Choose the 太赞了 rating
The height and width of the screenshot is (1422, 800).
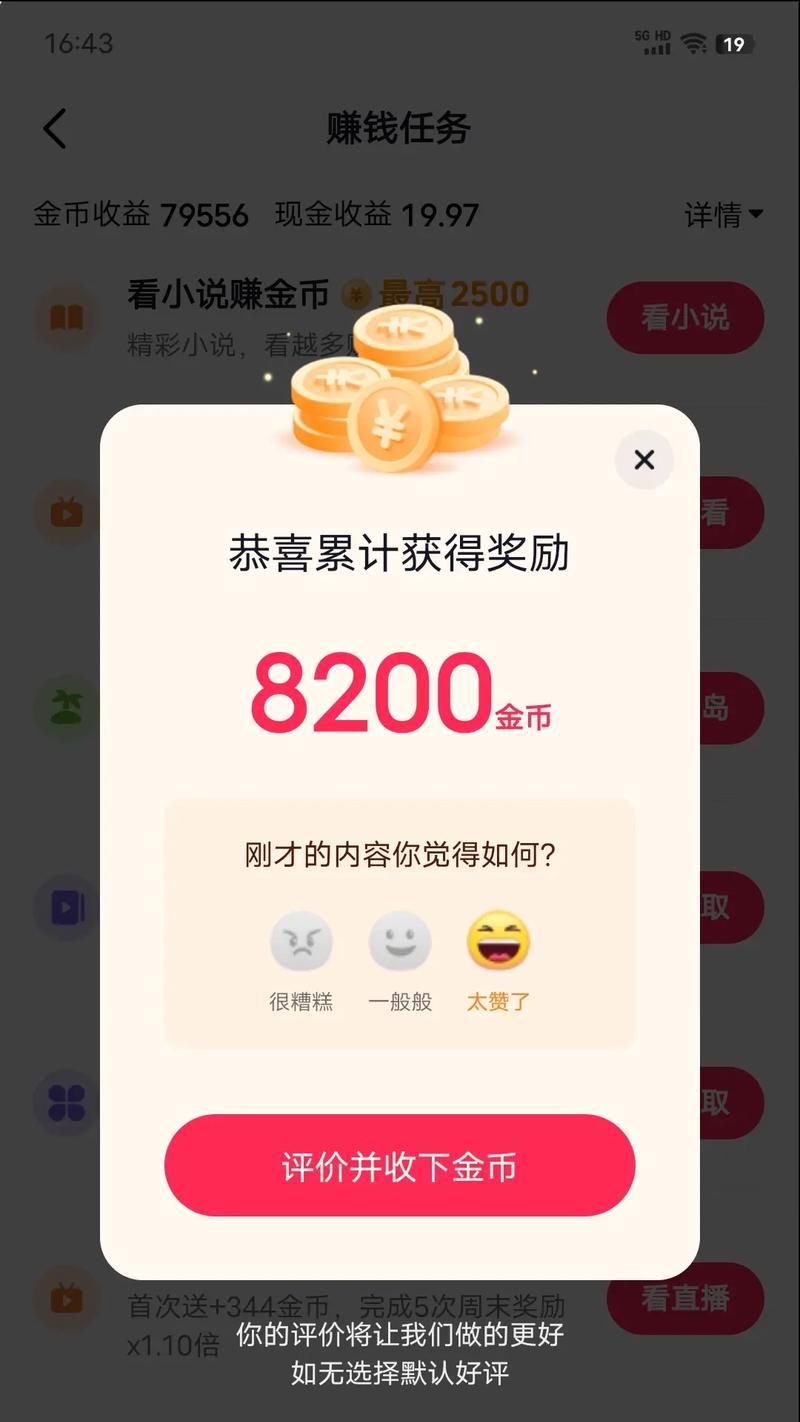click(x=498, y=943)
